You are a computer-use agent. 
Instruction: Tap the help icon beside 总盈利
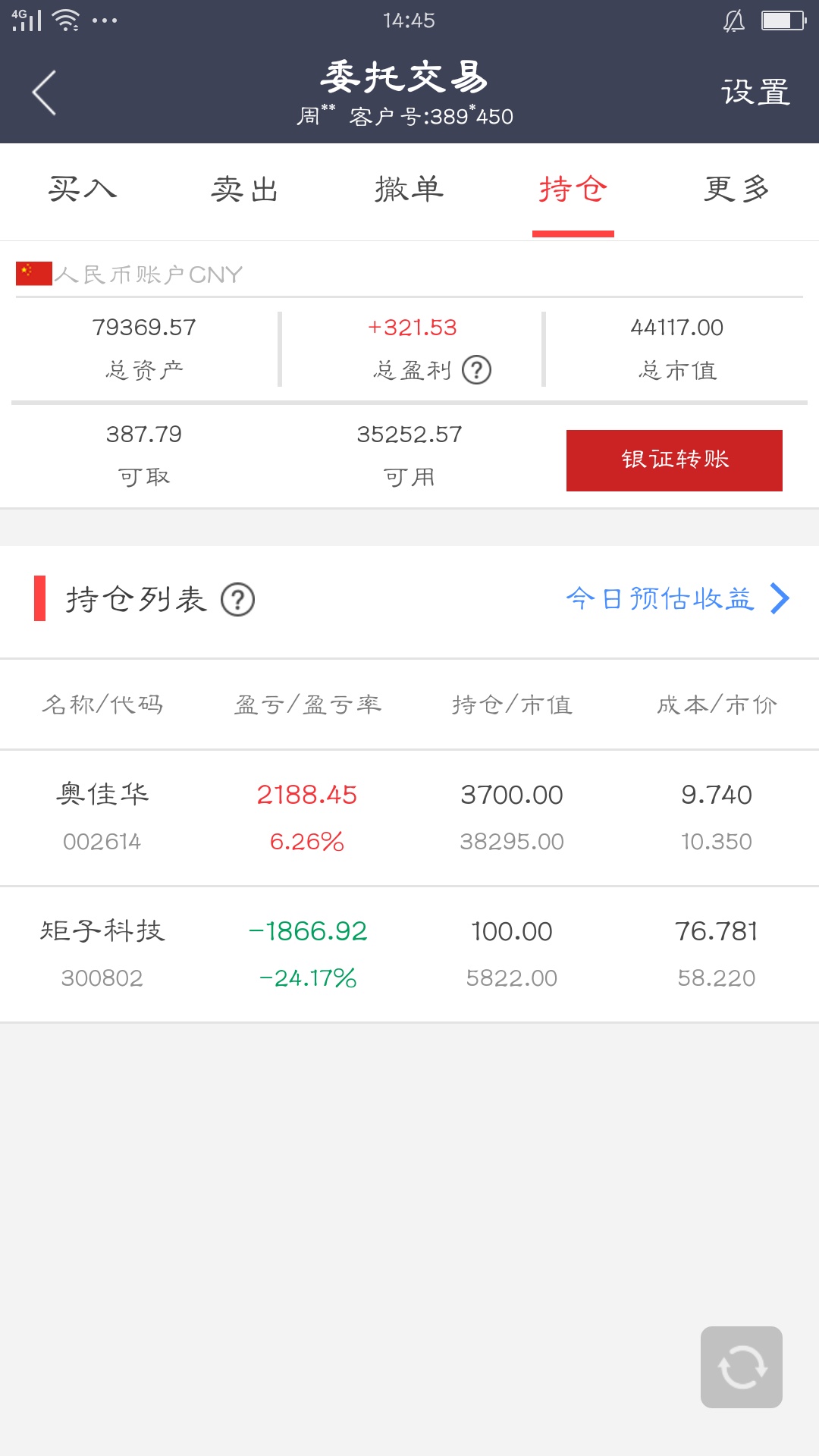(476, 370)
